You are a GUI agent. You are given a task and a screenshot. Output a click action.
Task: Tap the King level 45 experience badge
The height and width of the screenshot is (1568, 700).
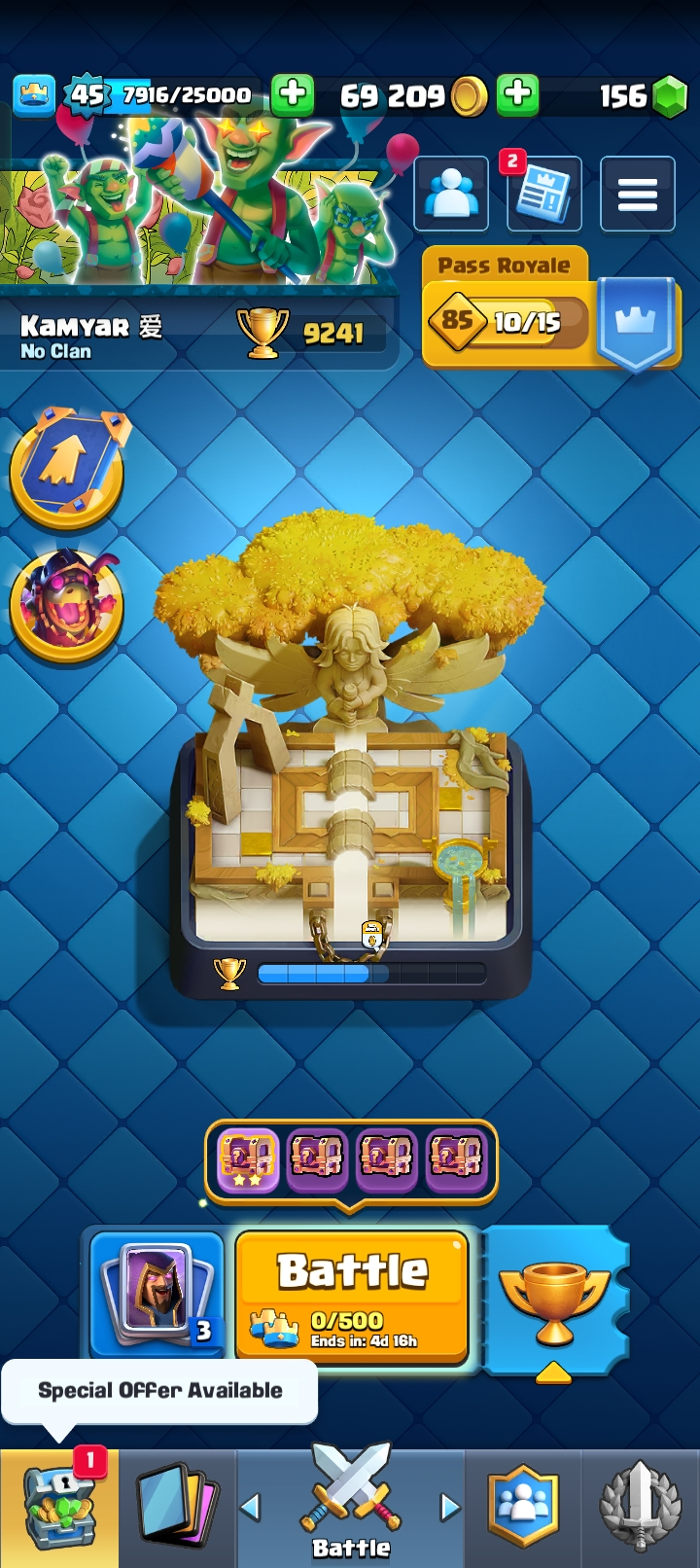(x=87, y=94)
